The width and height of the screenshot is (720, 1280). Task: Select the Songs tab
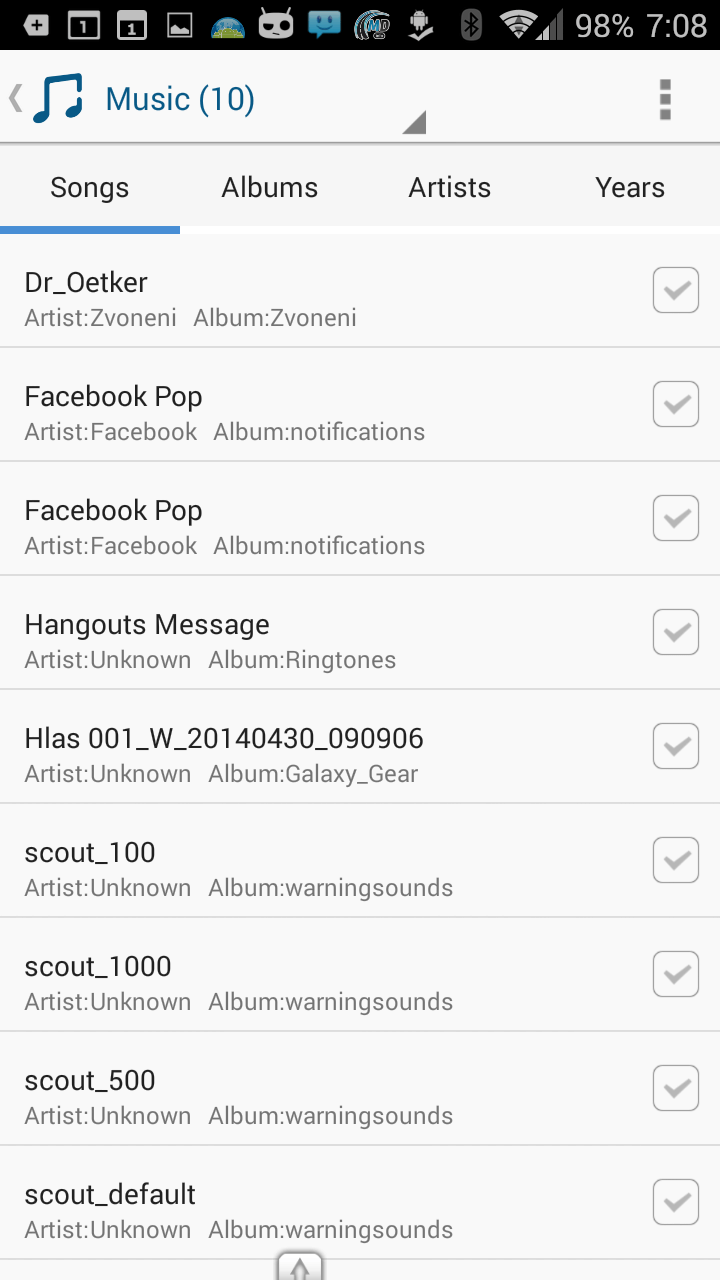click(90, 188)
